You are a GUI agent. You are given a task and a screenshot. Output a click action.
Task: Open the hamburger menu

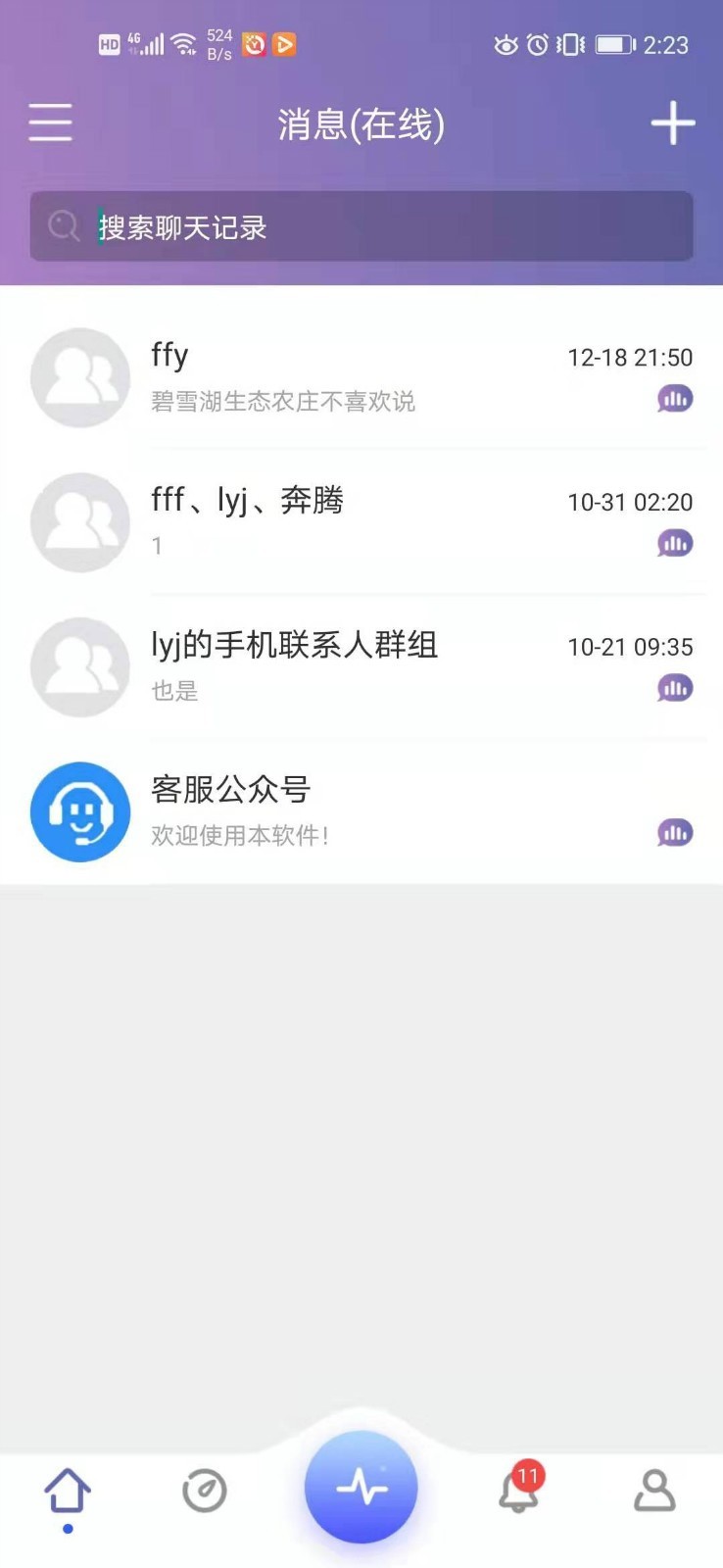pos(50,123)
